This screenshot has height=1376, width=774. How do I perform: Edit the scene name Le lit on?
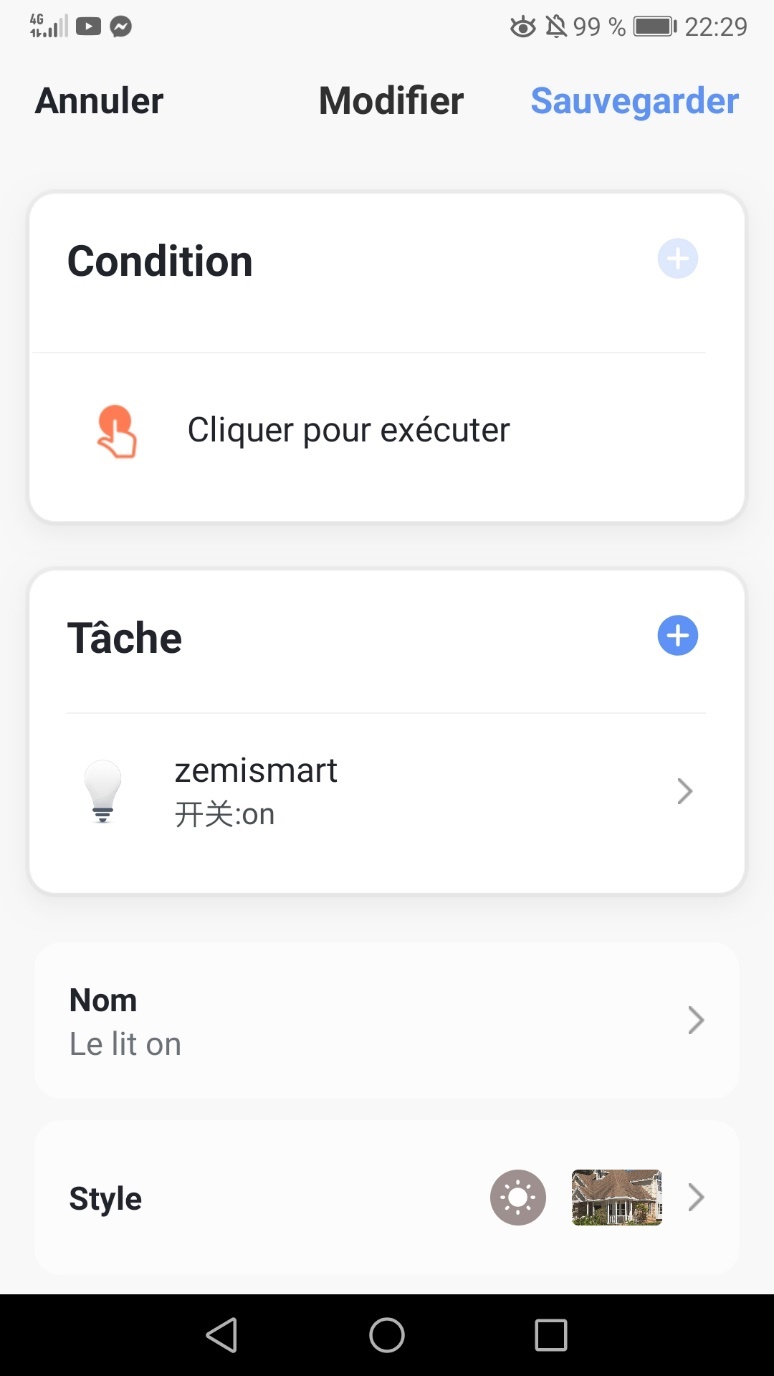click(x=387, y=1021)
